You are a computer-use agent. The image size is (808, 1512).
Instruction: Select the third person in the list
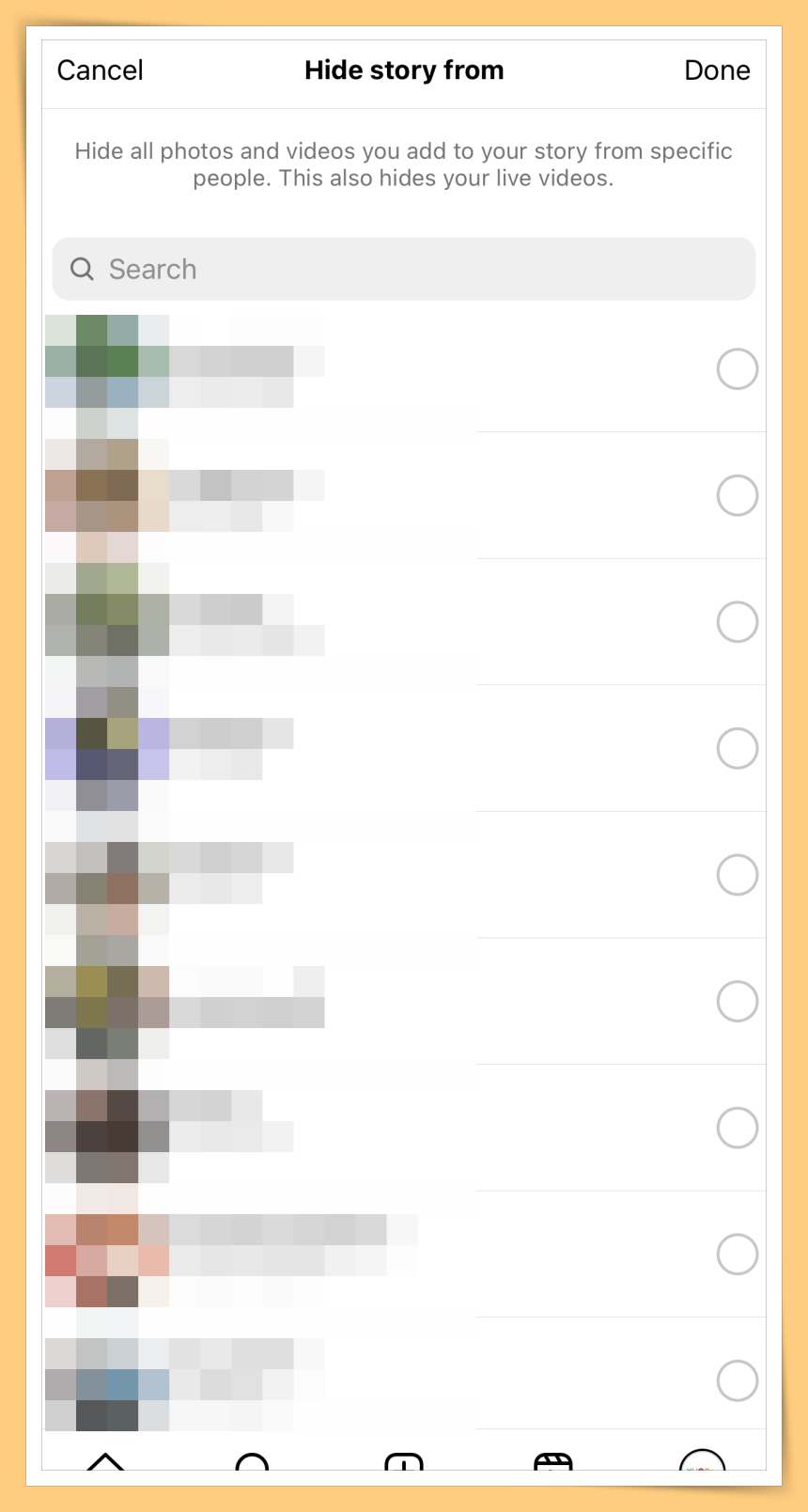(x=737, y=622)
